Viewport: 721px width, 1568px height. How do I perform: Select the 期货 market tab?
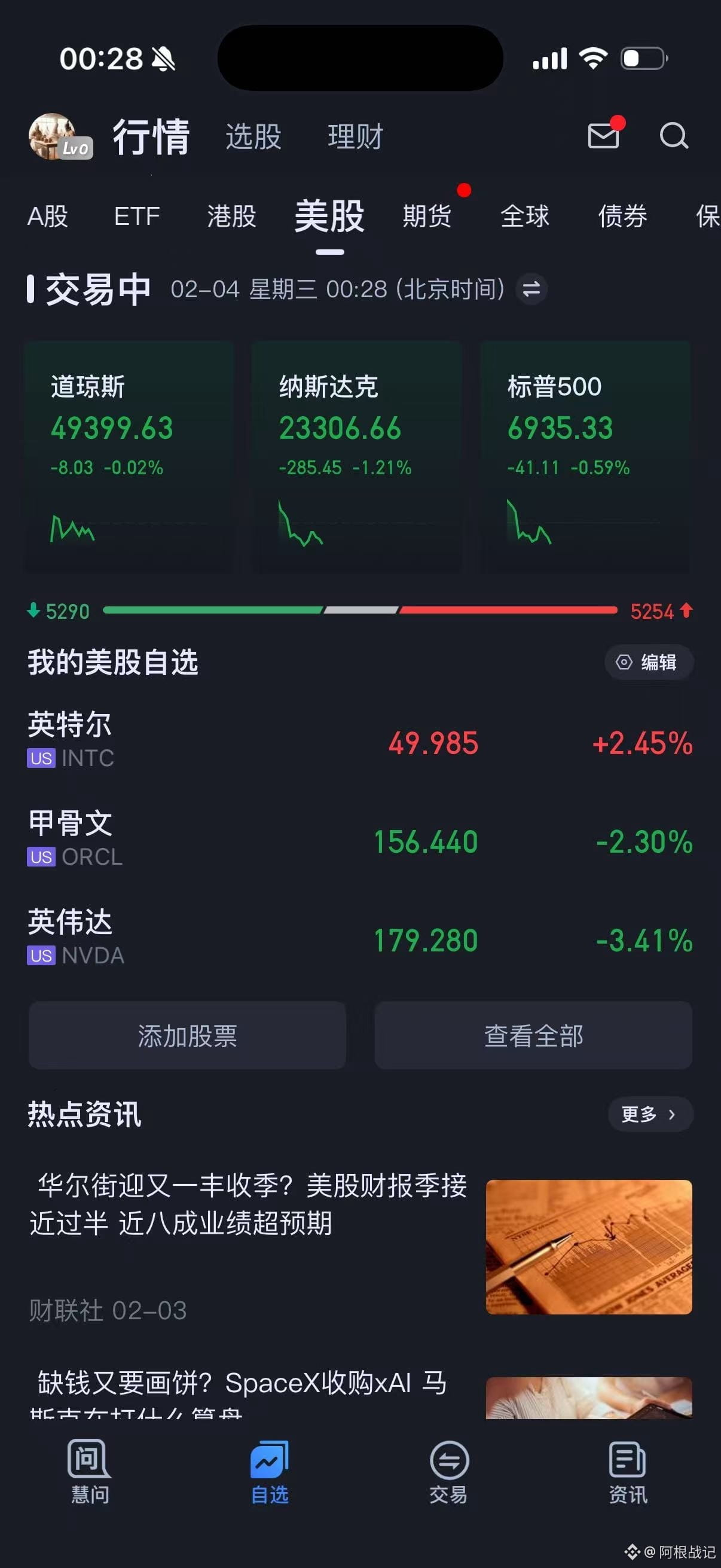[x=427, y=216]
